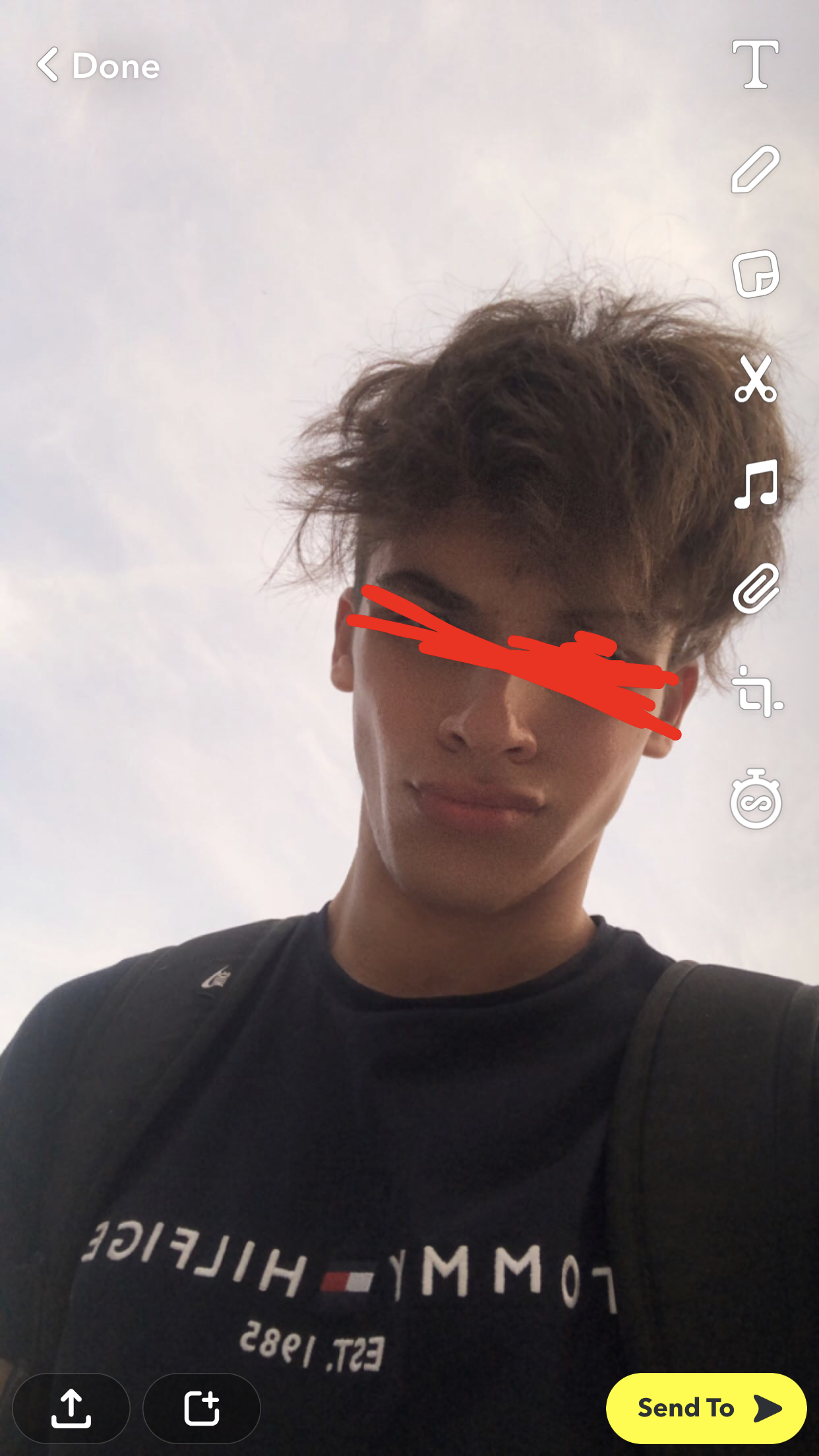Screen dimensions: 819x1456
Task: Set the snap timer duration
Action: [756, 799]
